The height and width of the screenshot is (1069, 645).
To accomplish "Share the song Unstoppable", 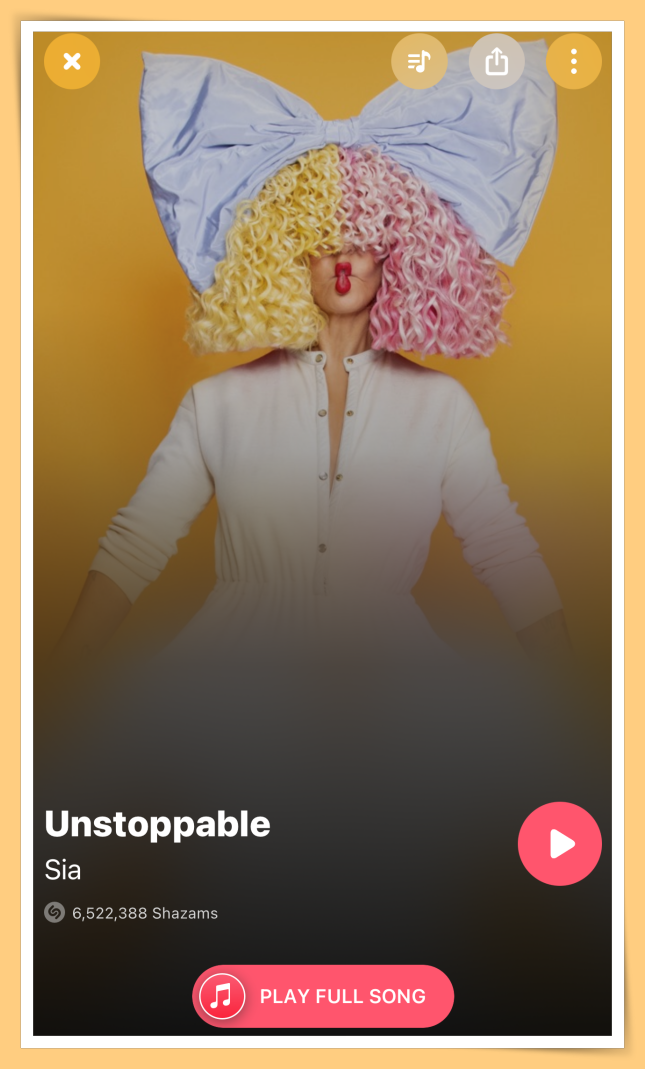I will 497,62.
